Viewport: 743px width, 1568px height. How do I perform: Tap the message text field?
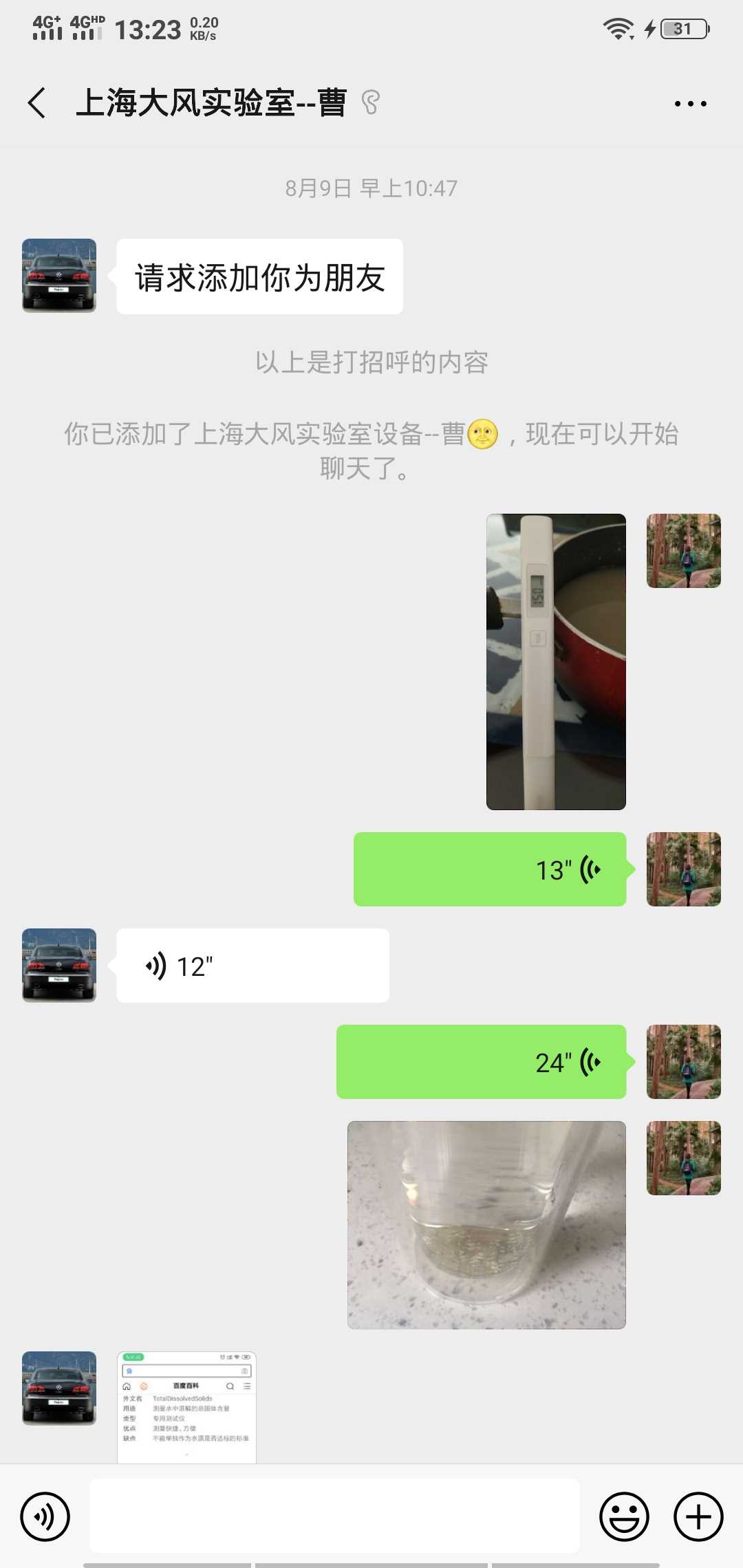click(334, 1516)
